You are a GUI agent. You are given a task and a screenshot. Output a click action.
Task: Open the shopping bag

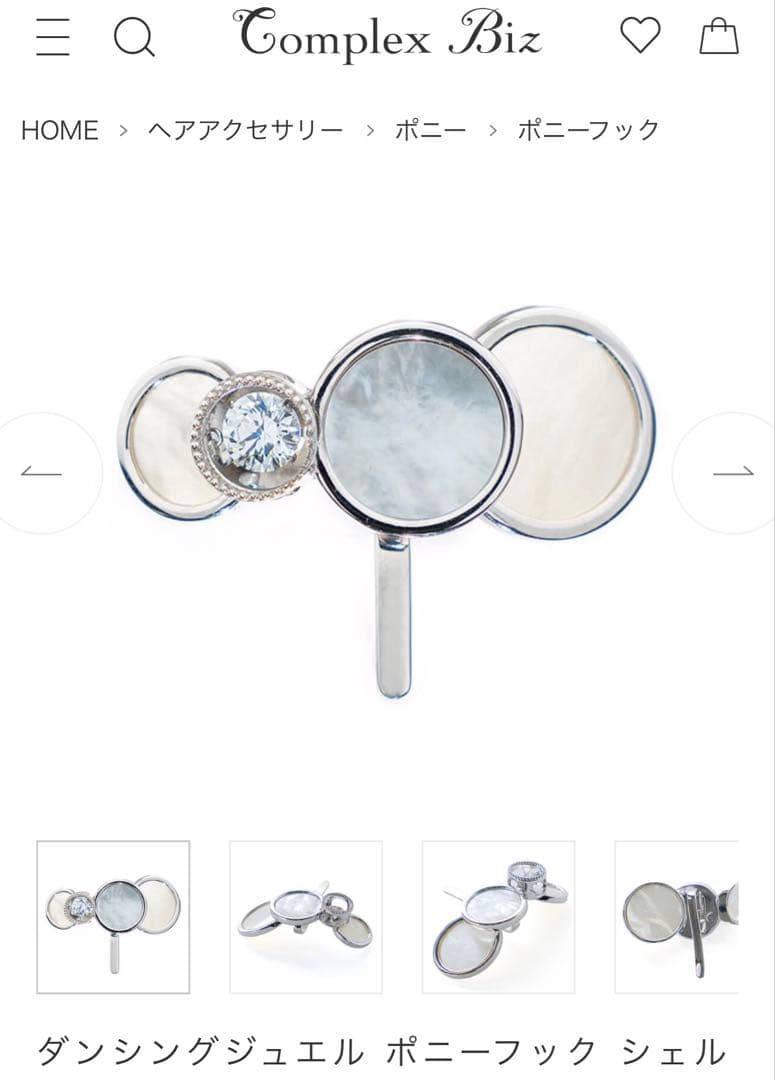[718, 37]
